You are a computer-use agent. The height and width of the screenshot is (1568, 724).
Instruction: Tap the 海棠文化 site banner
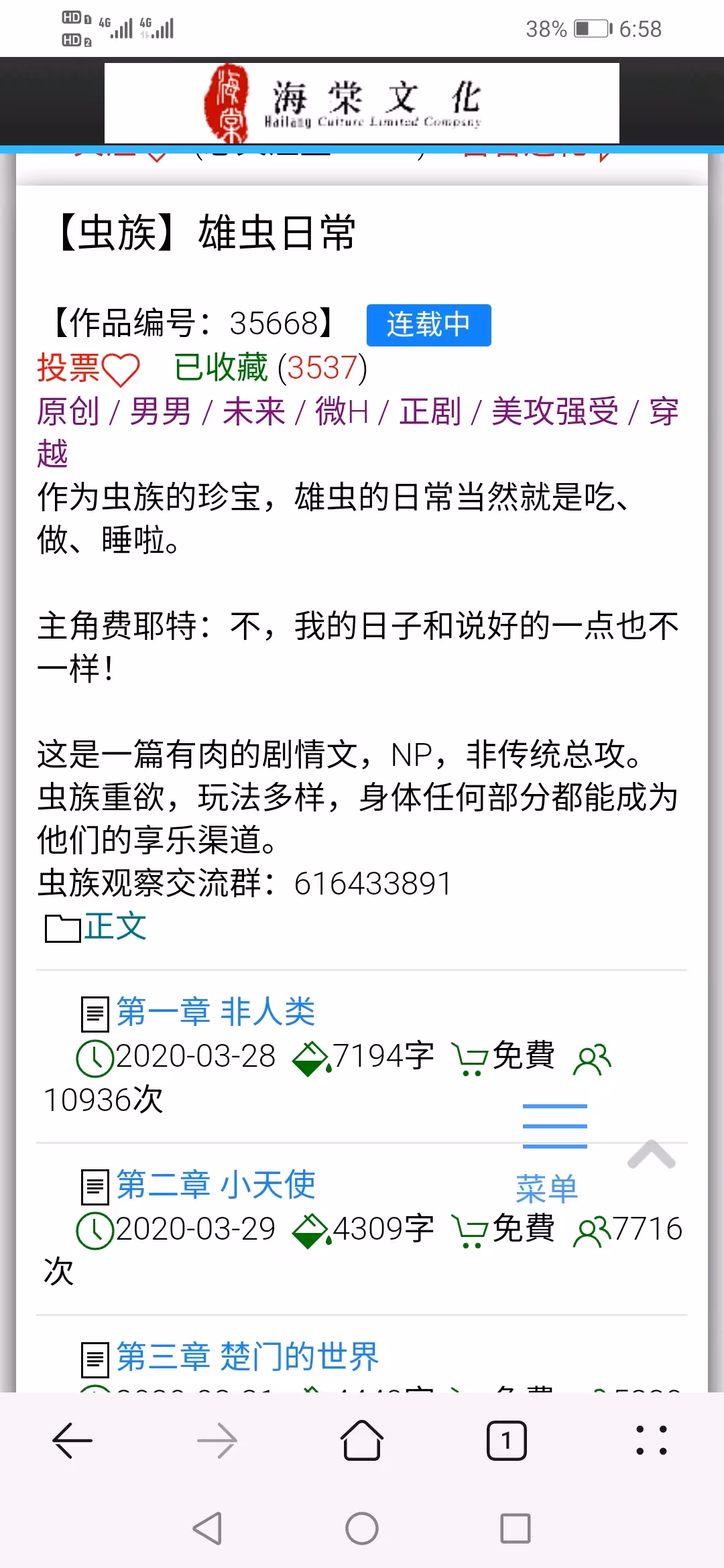pos(362,103)
